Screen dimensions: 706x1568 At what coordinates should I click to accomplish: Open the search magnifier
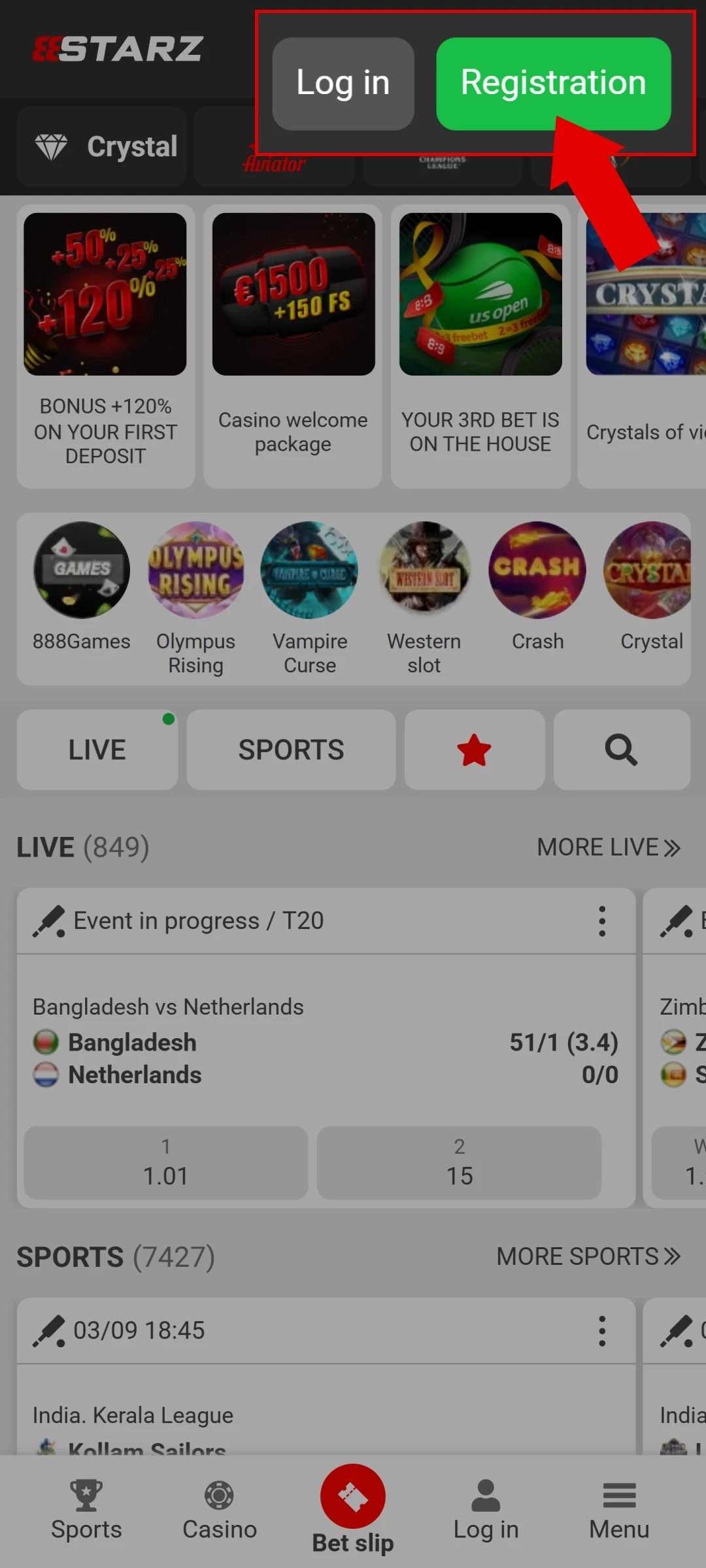point(622,750)
